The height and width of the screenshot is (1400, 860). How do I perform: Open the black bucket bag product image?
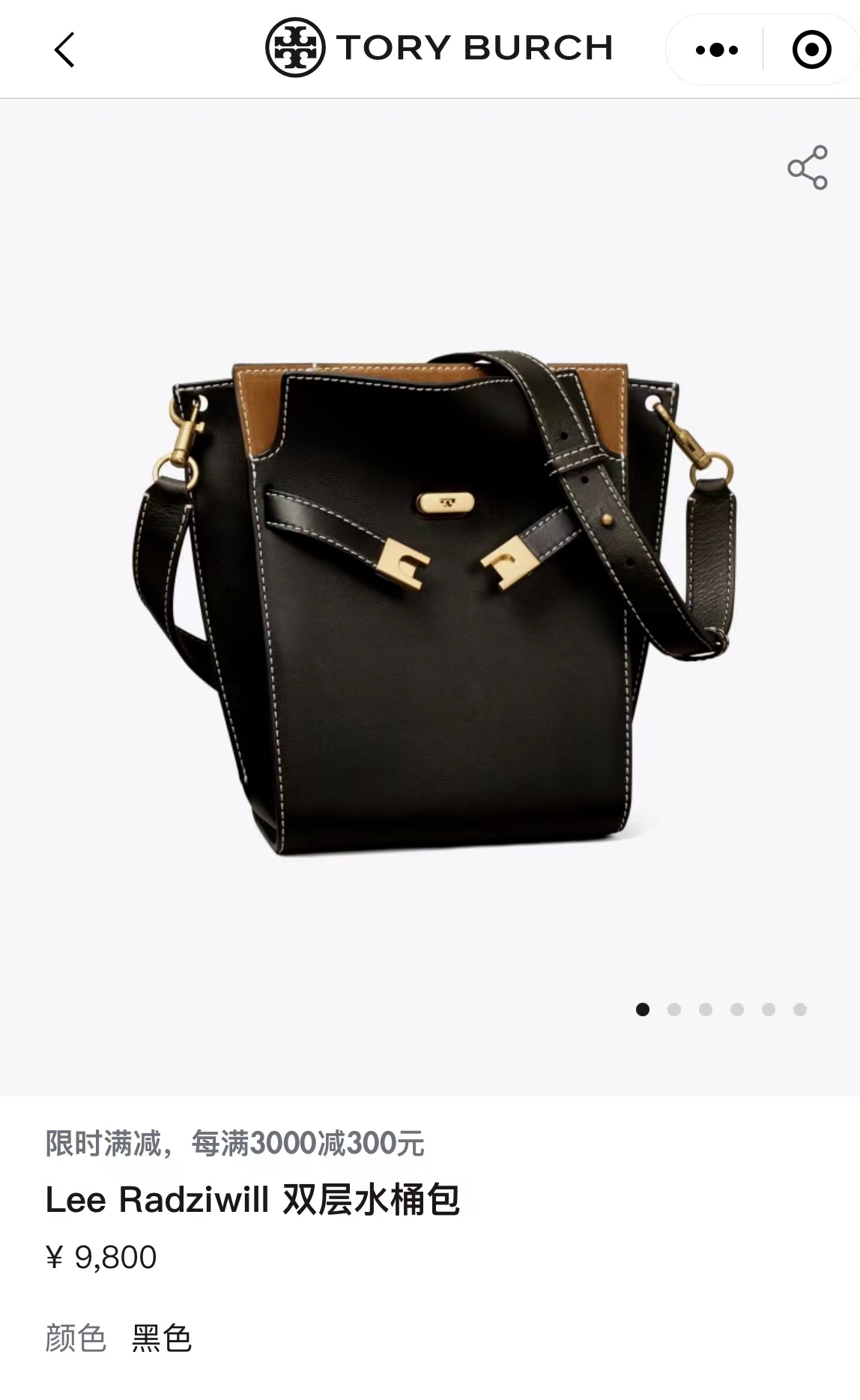click(434, 603)
